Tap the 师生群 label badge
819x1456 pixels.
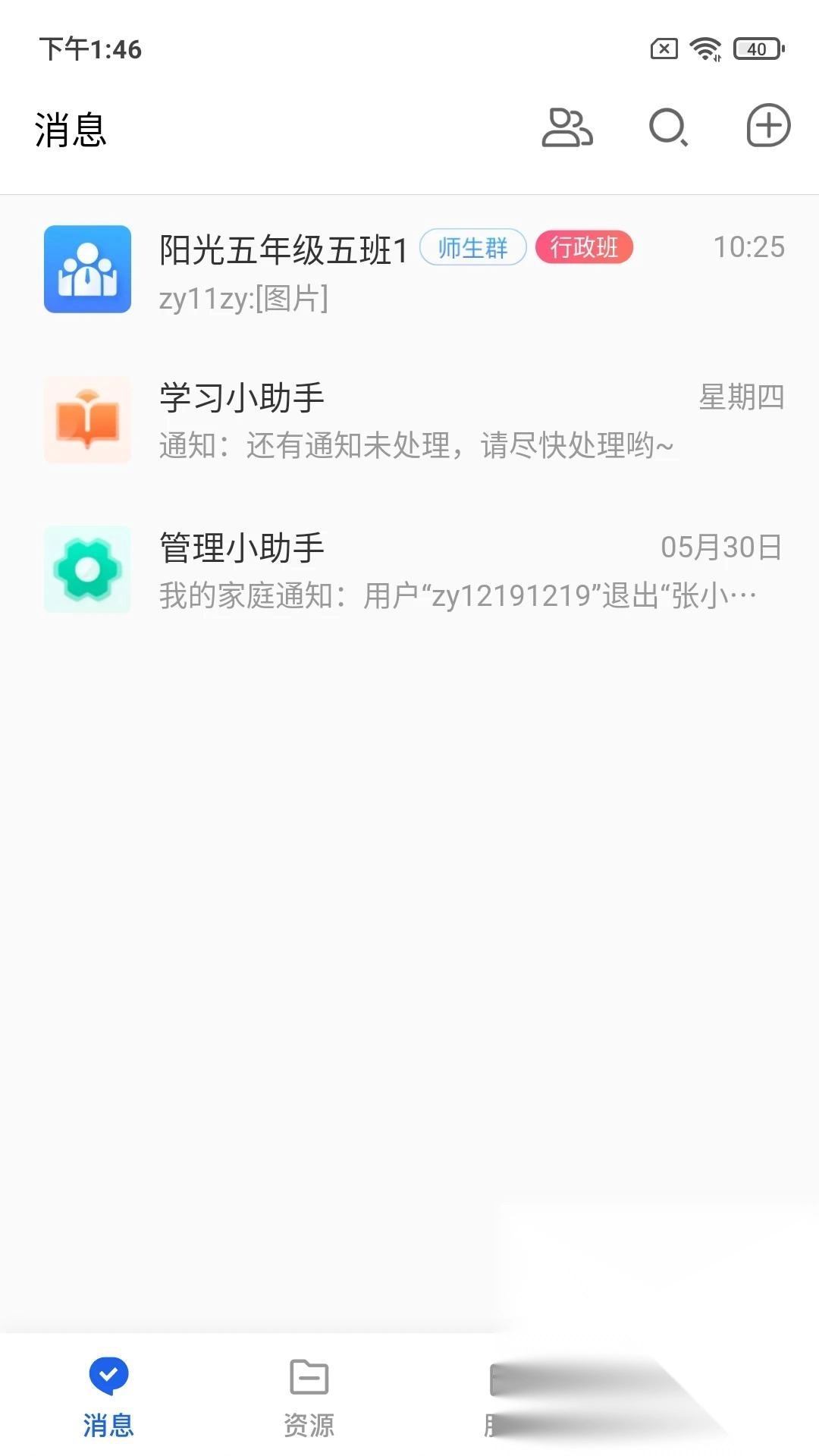point(473,247)
